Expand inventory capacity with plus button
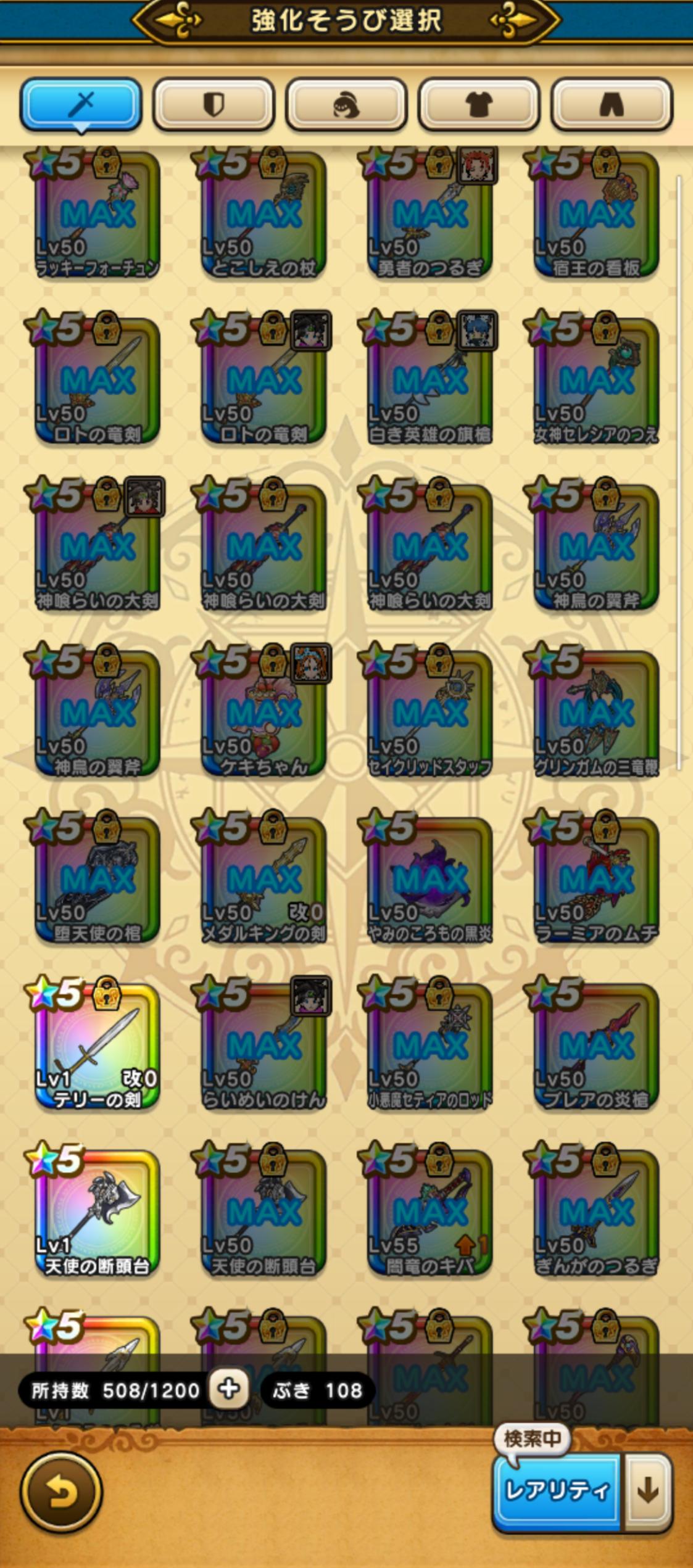Screen dimensions: 693x1568 pos(229,1389)
